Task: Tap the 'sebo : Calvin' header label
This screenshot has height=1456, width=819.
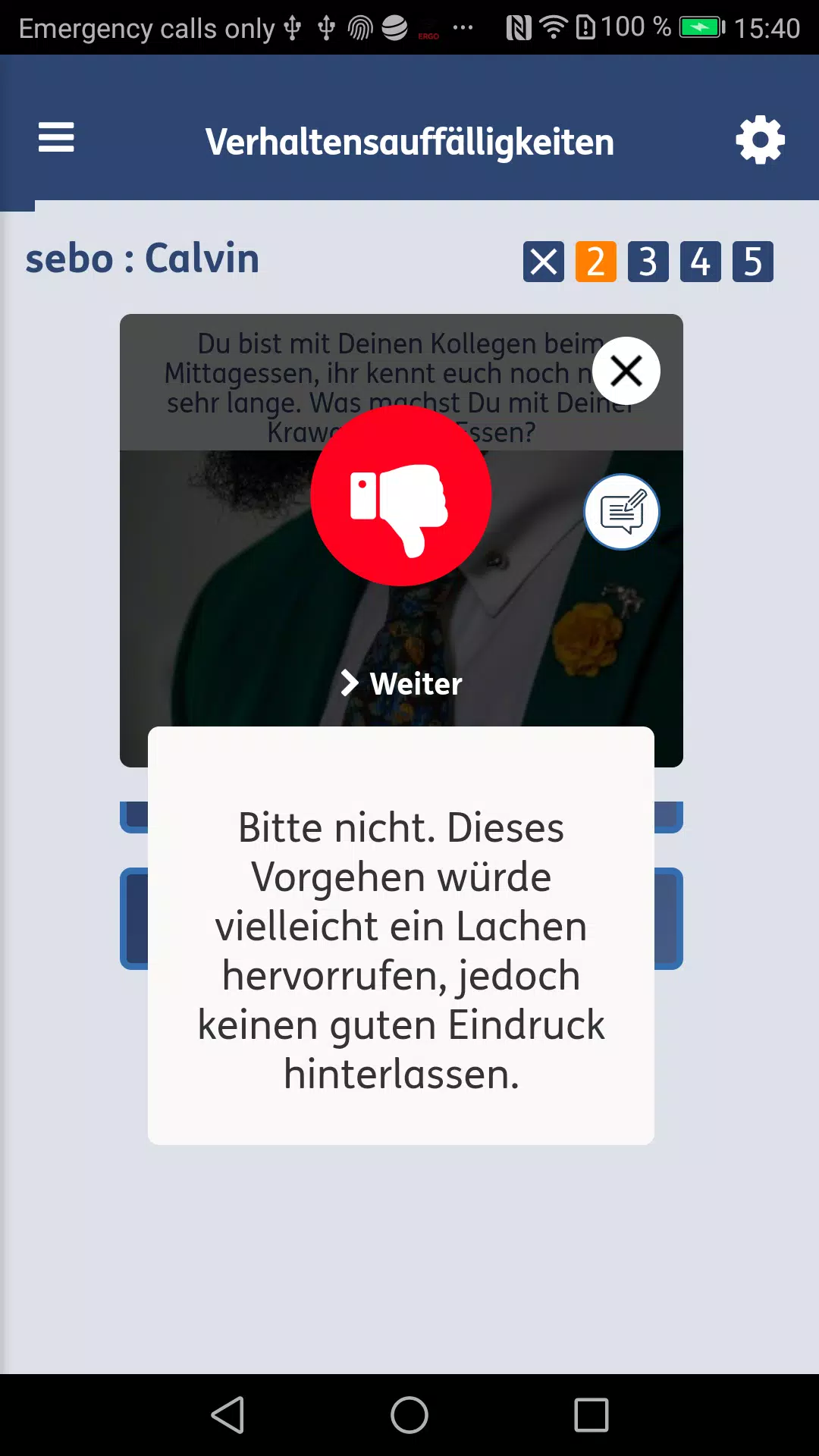Action: pyautogui.click(x=143, y=259)
